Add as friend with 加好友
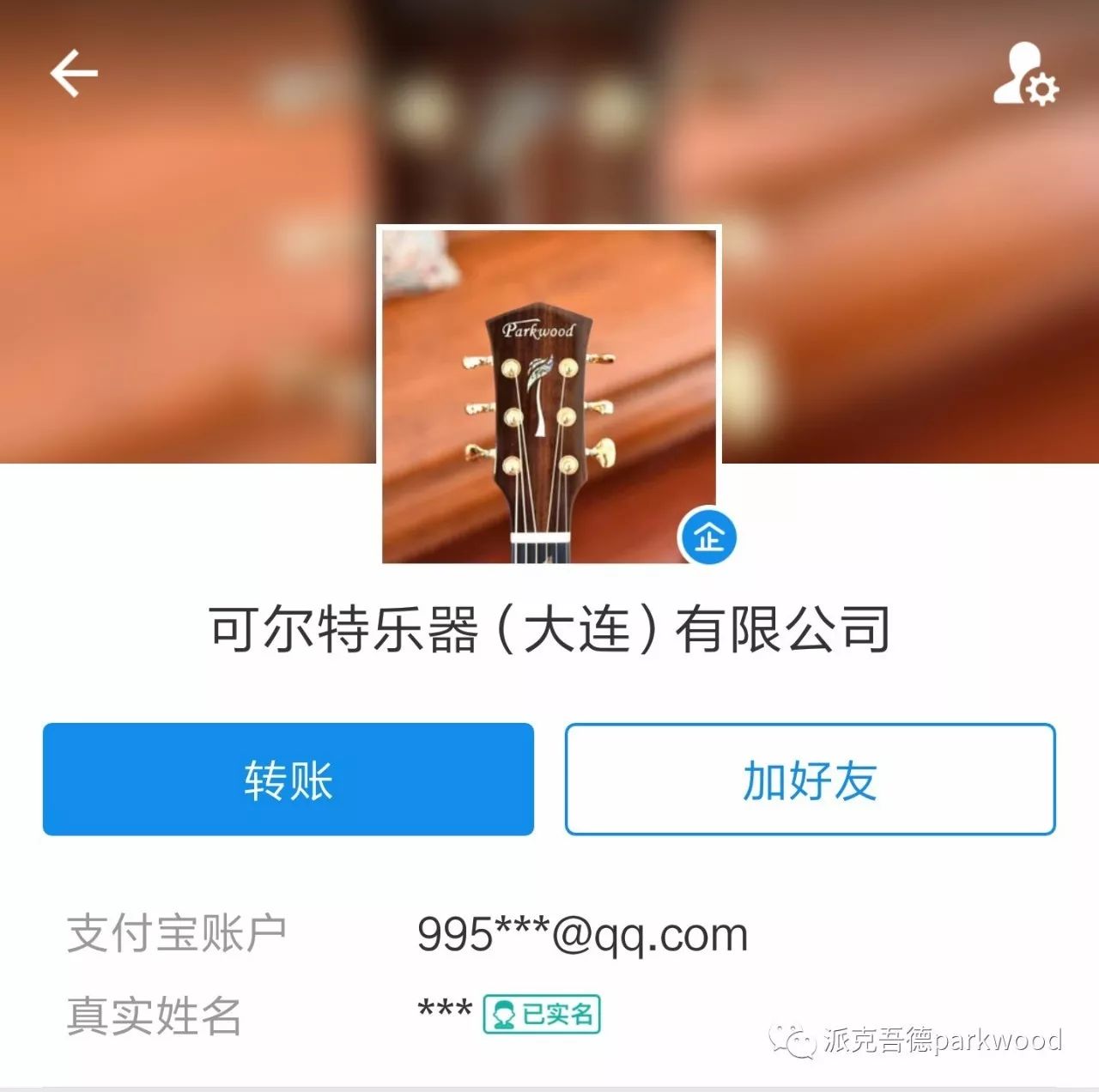Screen dimensions: 1099x1092 (810, 780)
